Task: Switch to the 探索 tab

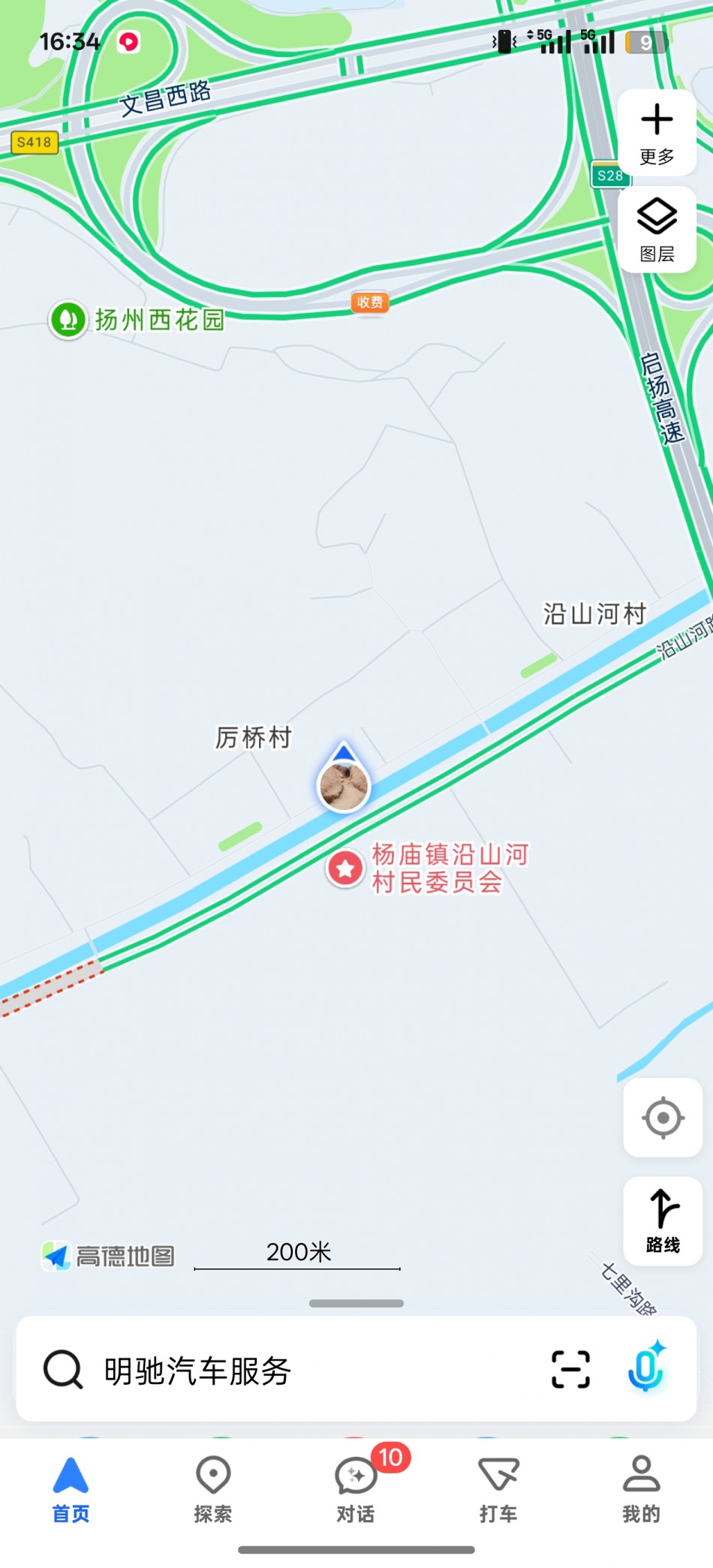Action: [213, 1490]
